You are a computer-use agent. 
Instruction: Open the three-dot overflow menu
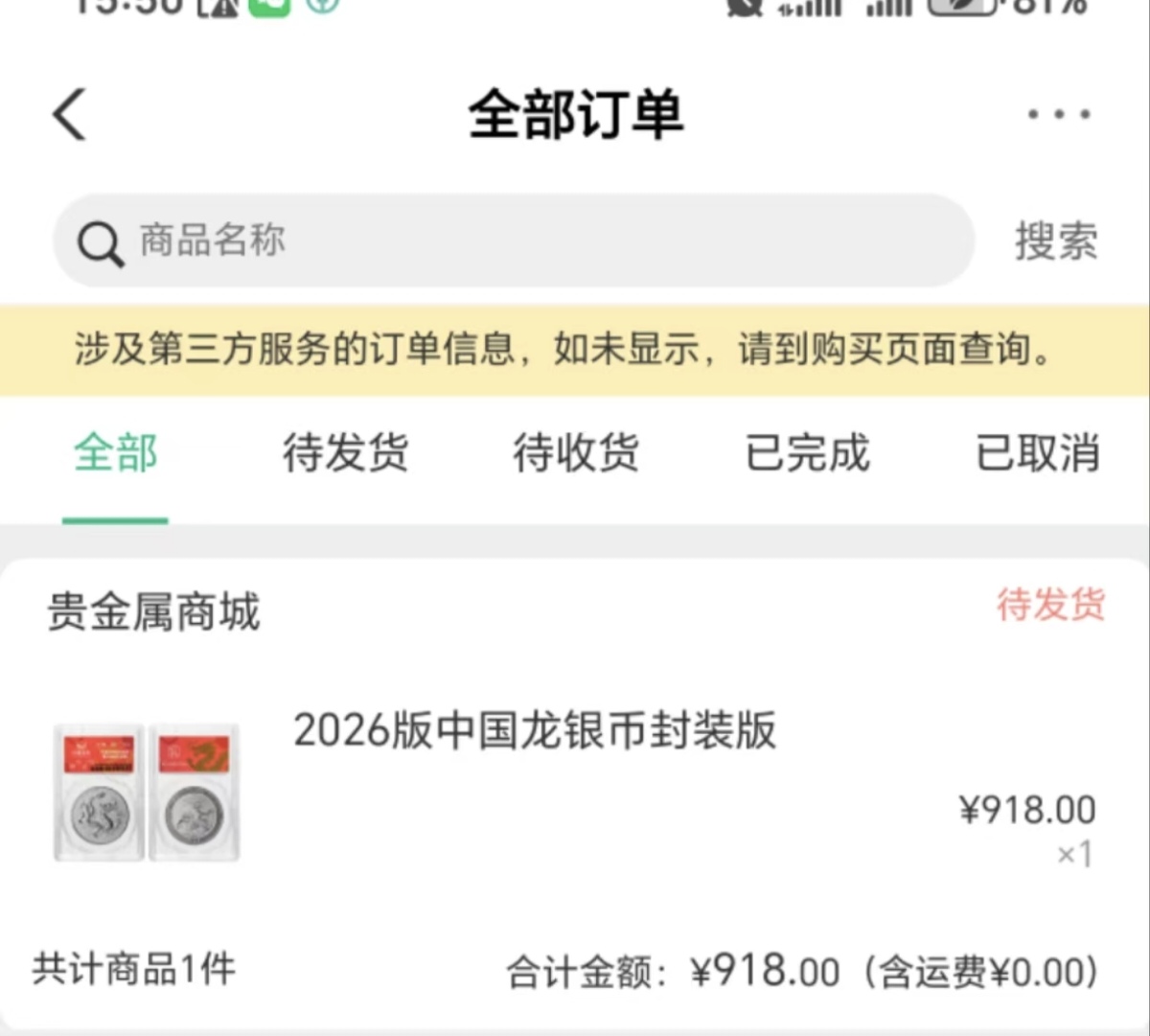1058,114
